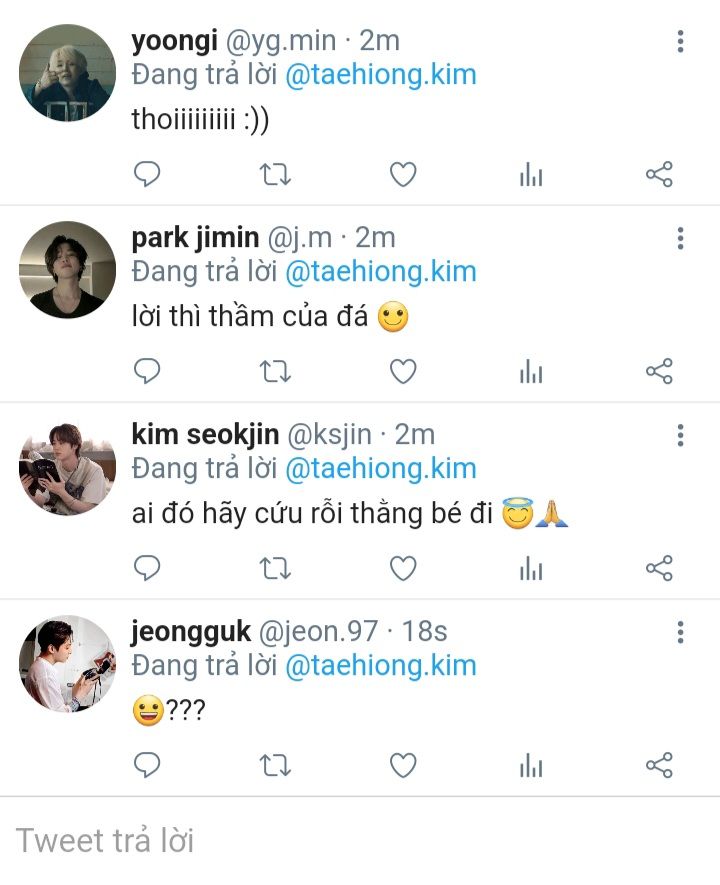The height and width of the screenshot is (885, 720).
Task: Open @taehiong.kim link in yoongi's reply
Action: 380,75
